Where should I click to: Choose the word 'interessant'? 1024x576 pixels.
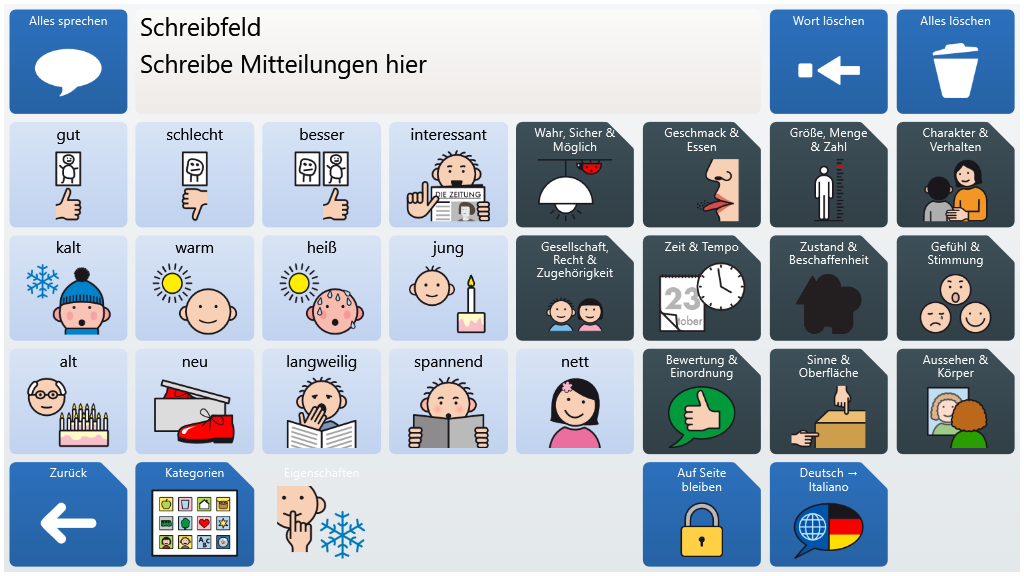[x=448, y=174]
